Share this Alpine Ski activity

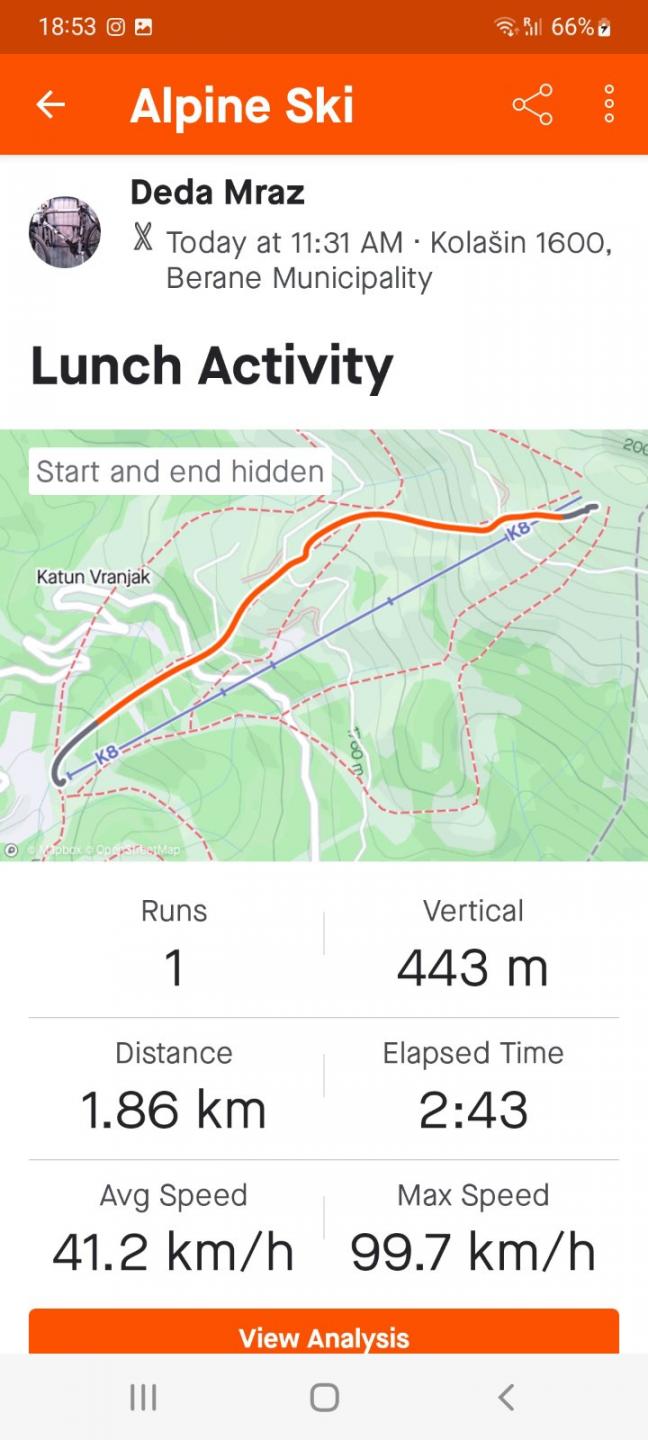(x=532, y=105)
